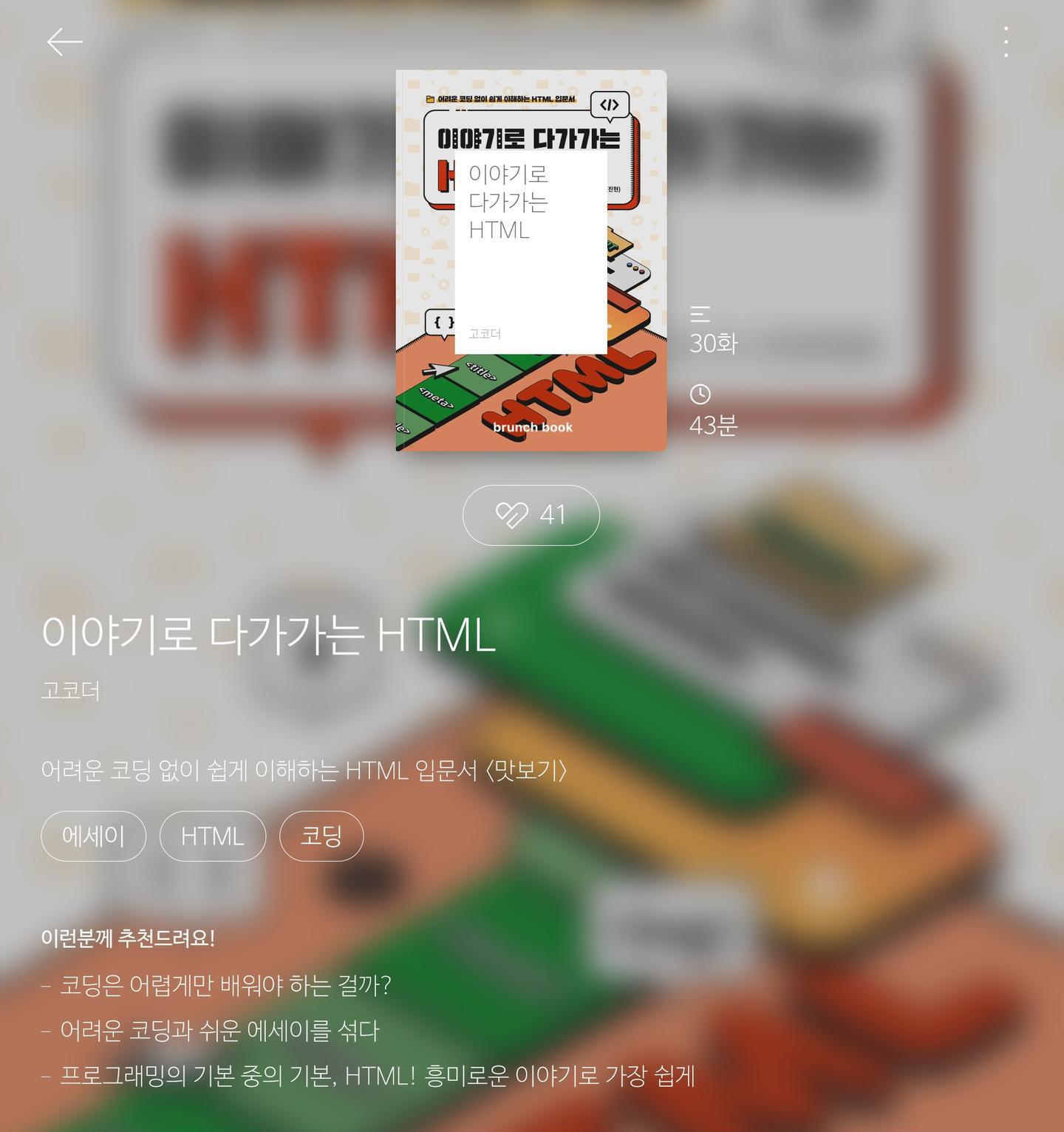This screenshot has height=1132, width=1064.
Task: Open the three-dot overflow menu
Action: click(1006, 42)
